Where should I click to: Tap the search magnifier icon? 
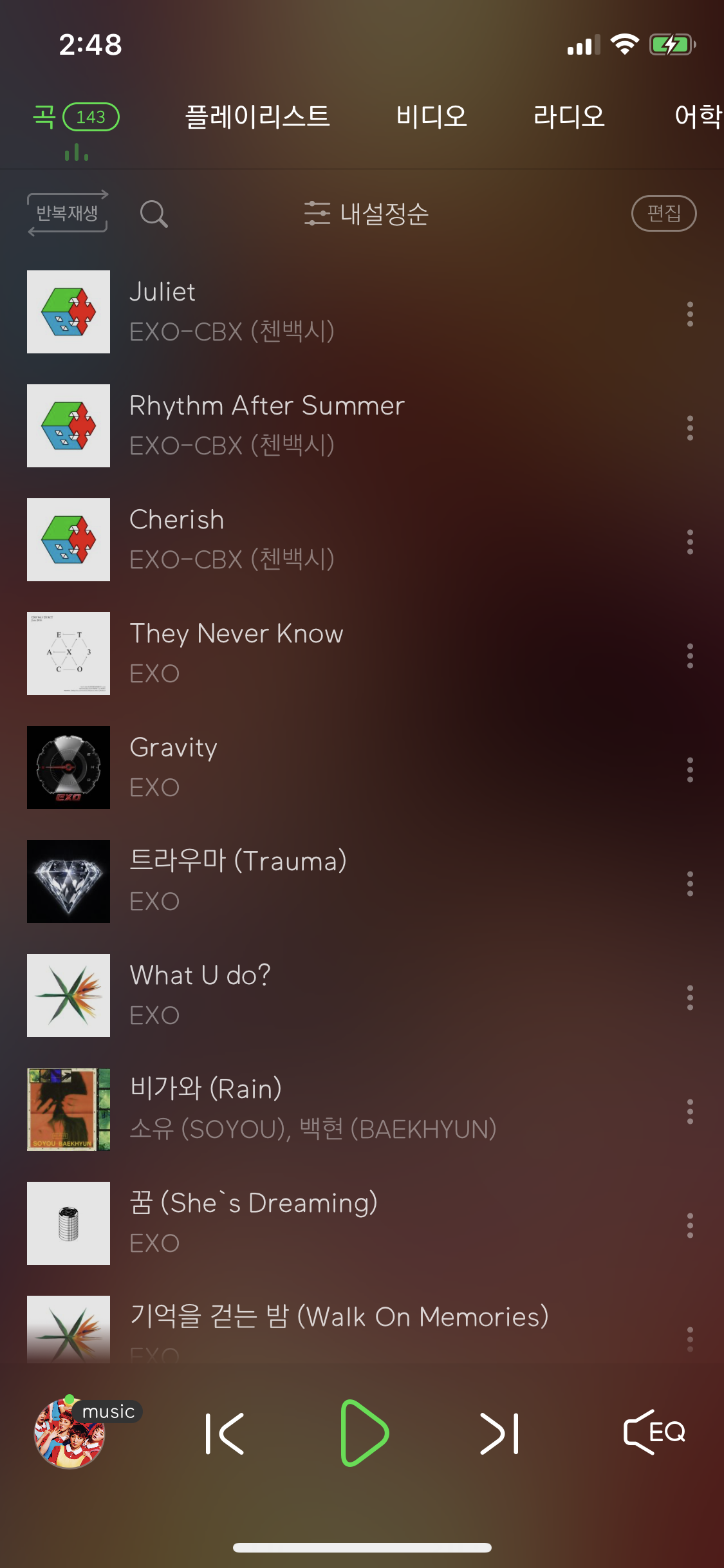pyautogui.click(x=154, y=214)
